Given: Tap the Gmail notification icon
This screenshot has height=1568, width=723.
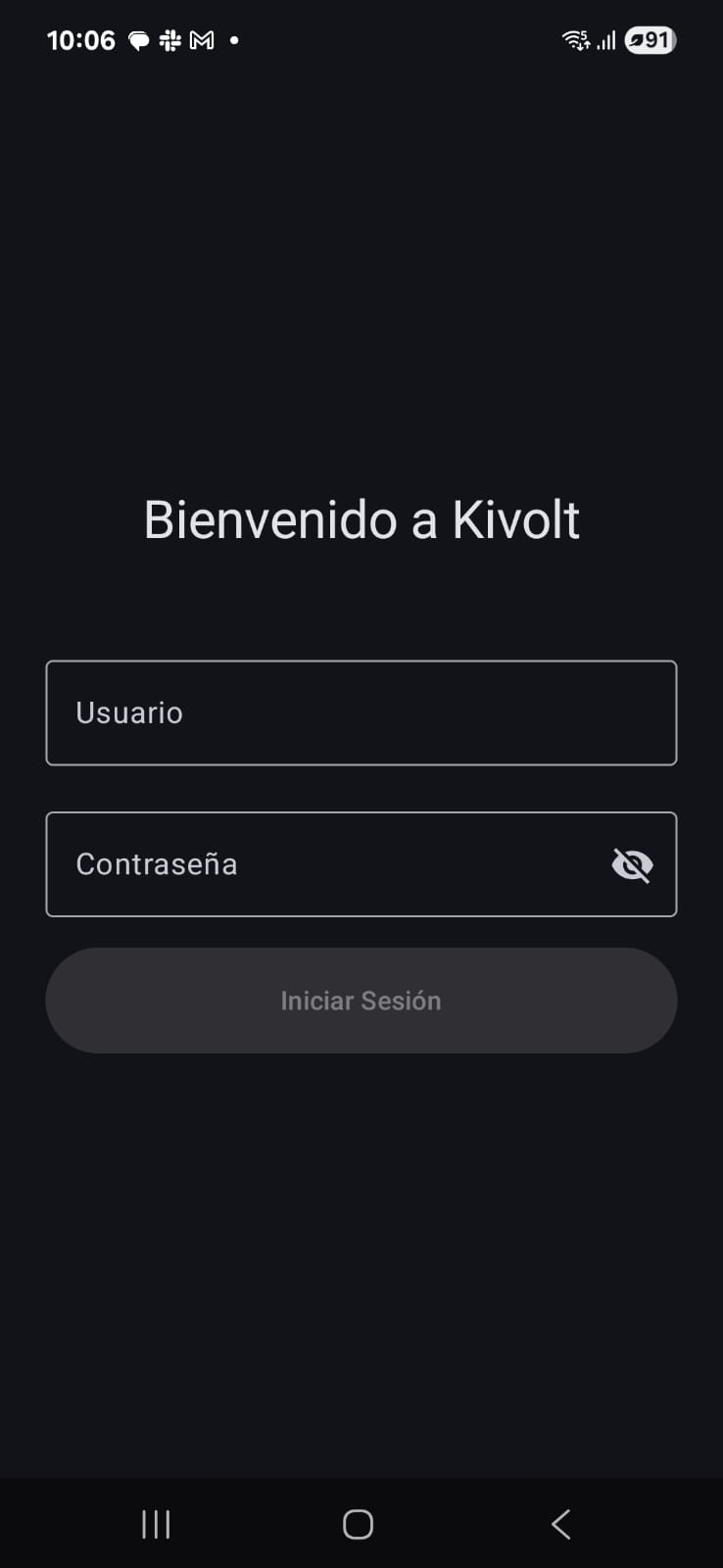Looking at the screenshot, I should click(202, 40).
